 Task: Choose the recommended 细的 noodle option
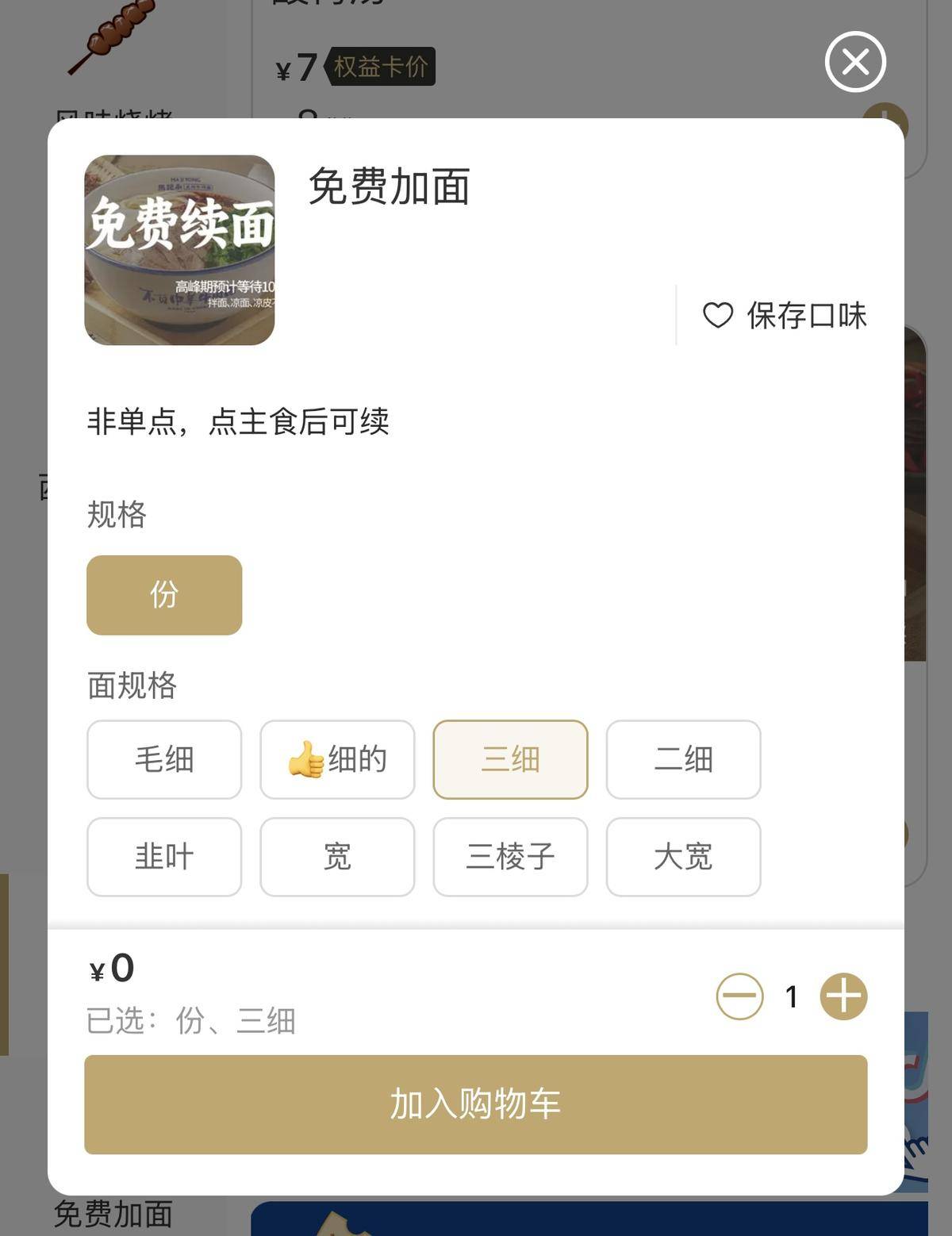click(x=337, y=759)
